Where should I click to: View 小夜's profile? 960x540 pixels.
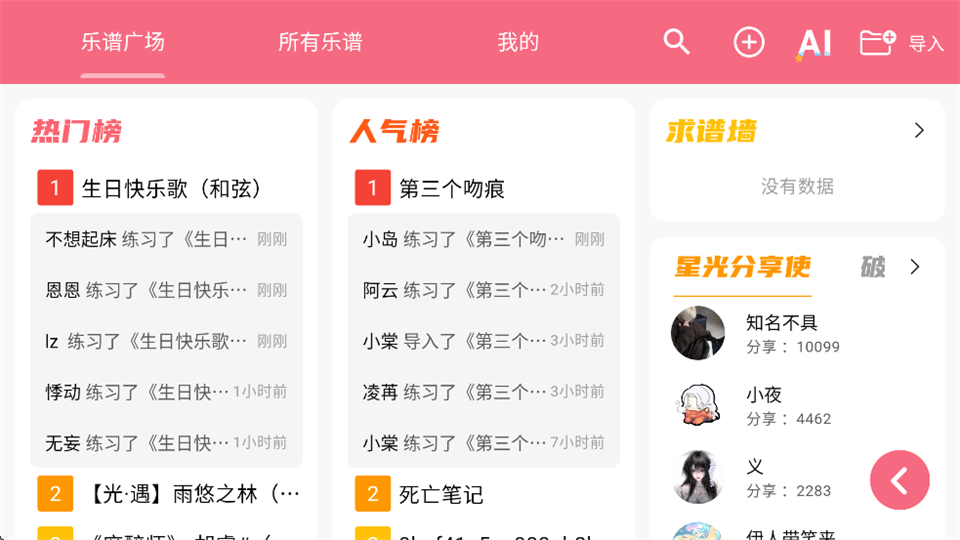764,406
